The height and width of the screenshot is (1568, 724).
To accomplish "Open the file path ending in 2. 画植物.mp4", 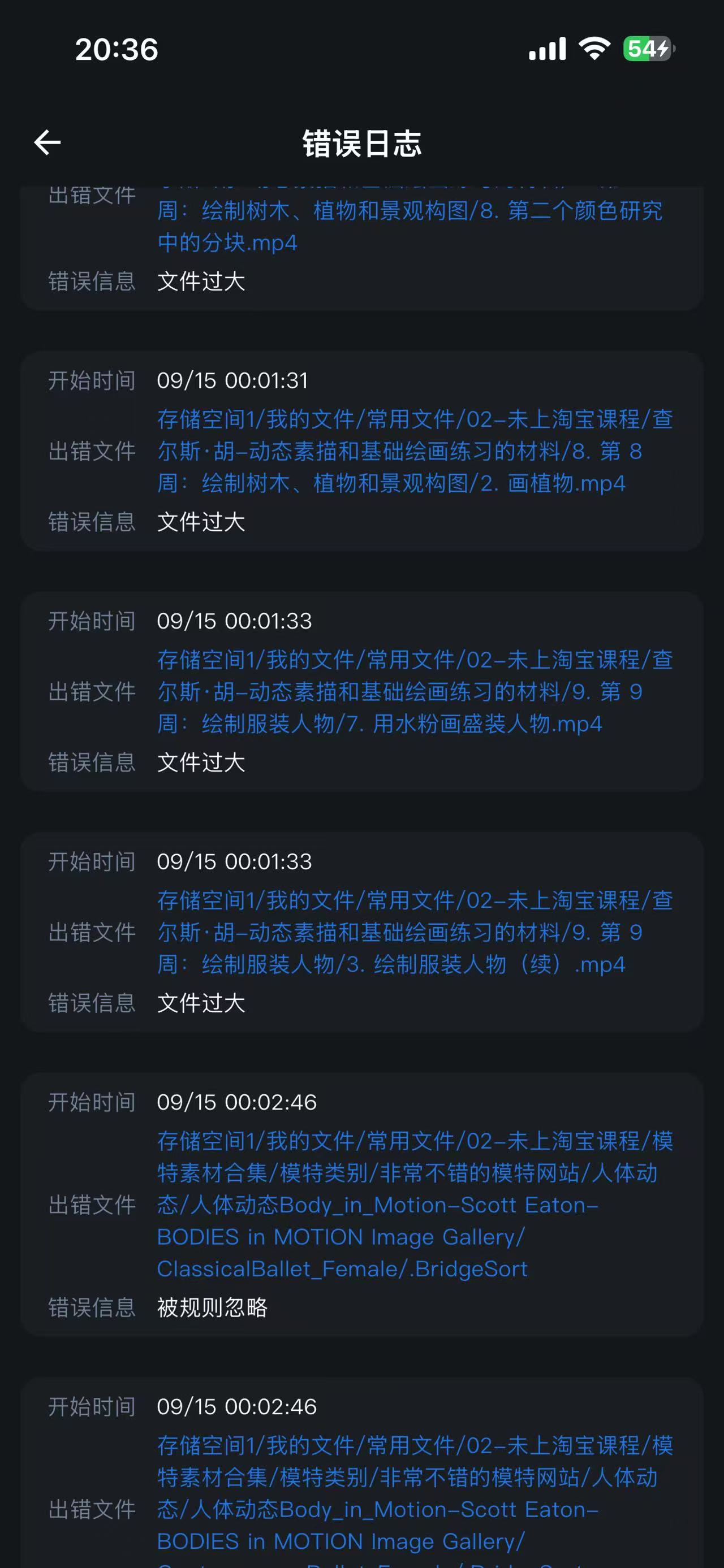I will tap(414, 451).
